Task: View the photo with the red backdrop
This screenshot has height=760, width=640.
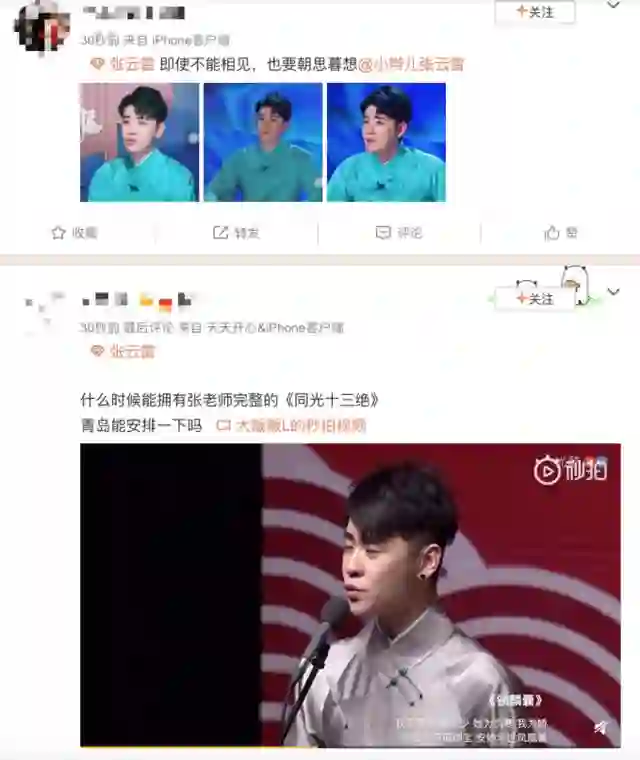Action: click(x=139, y=142)
